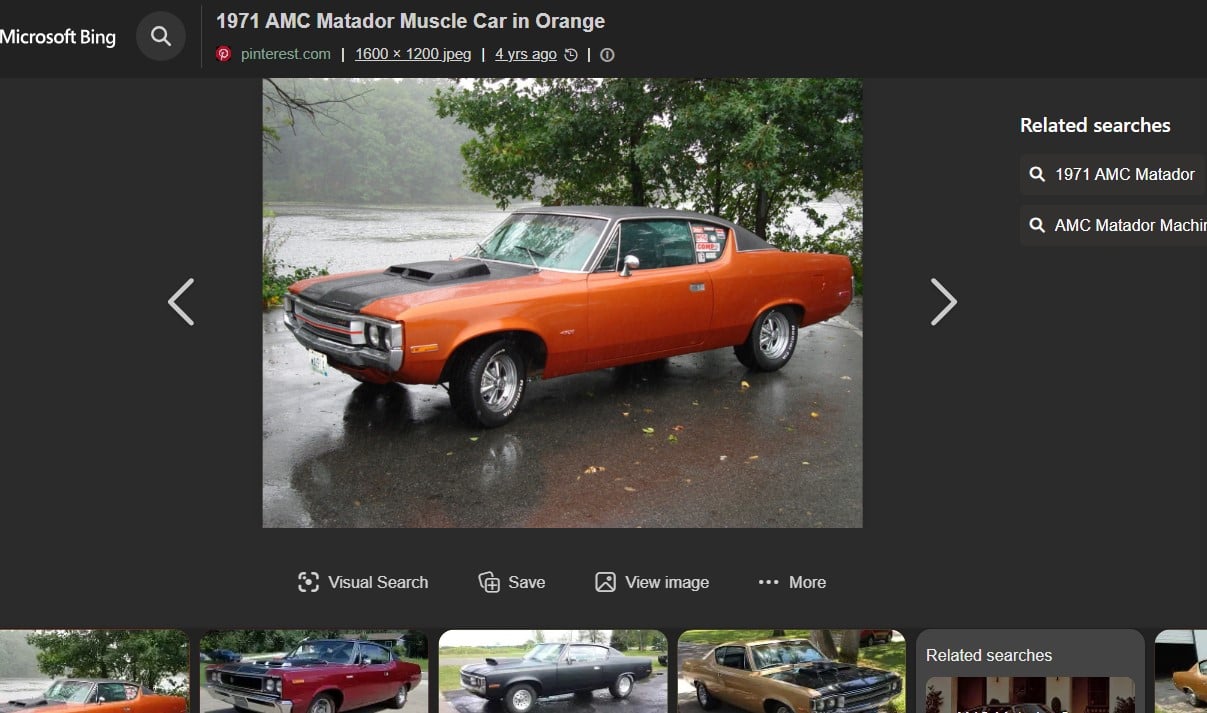Image resolution: width=1207 pixels, height=713 pixels.
Task: Open the Microsoft Bing home link
Action: pyautogui.click(x=58, y=37)
